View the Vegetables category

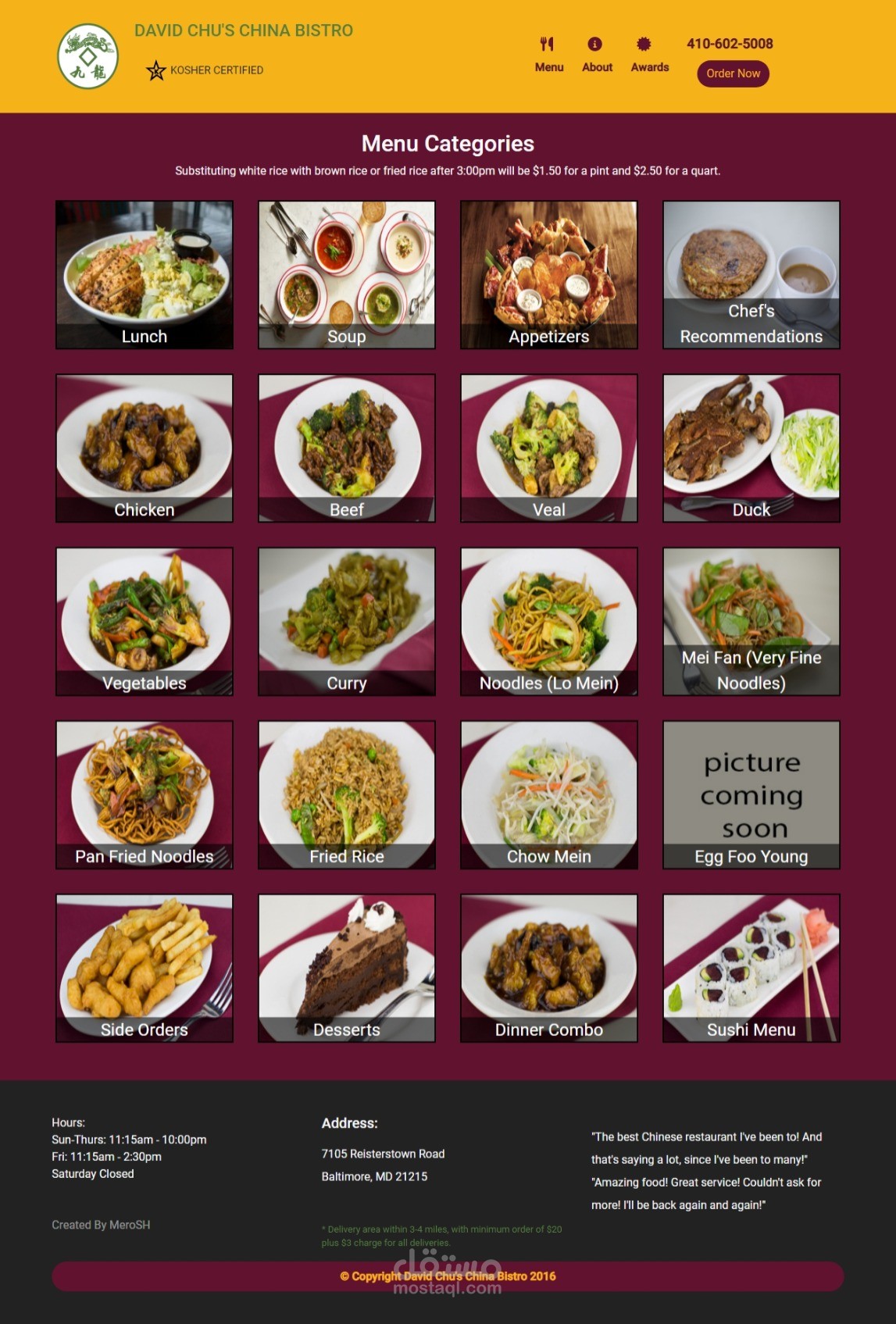145,621
